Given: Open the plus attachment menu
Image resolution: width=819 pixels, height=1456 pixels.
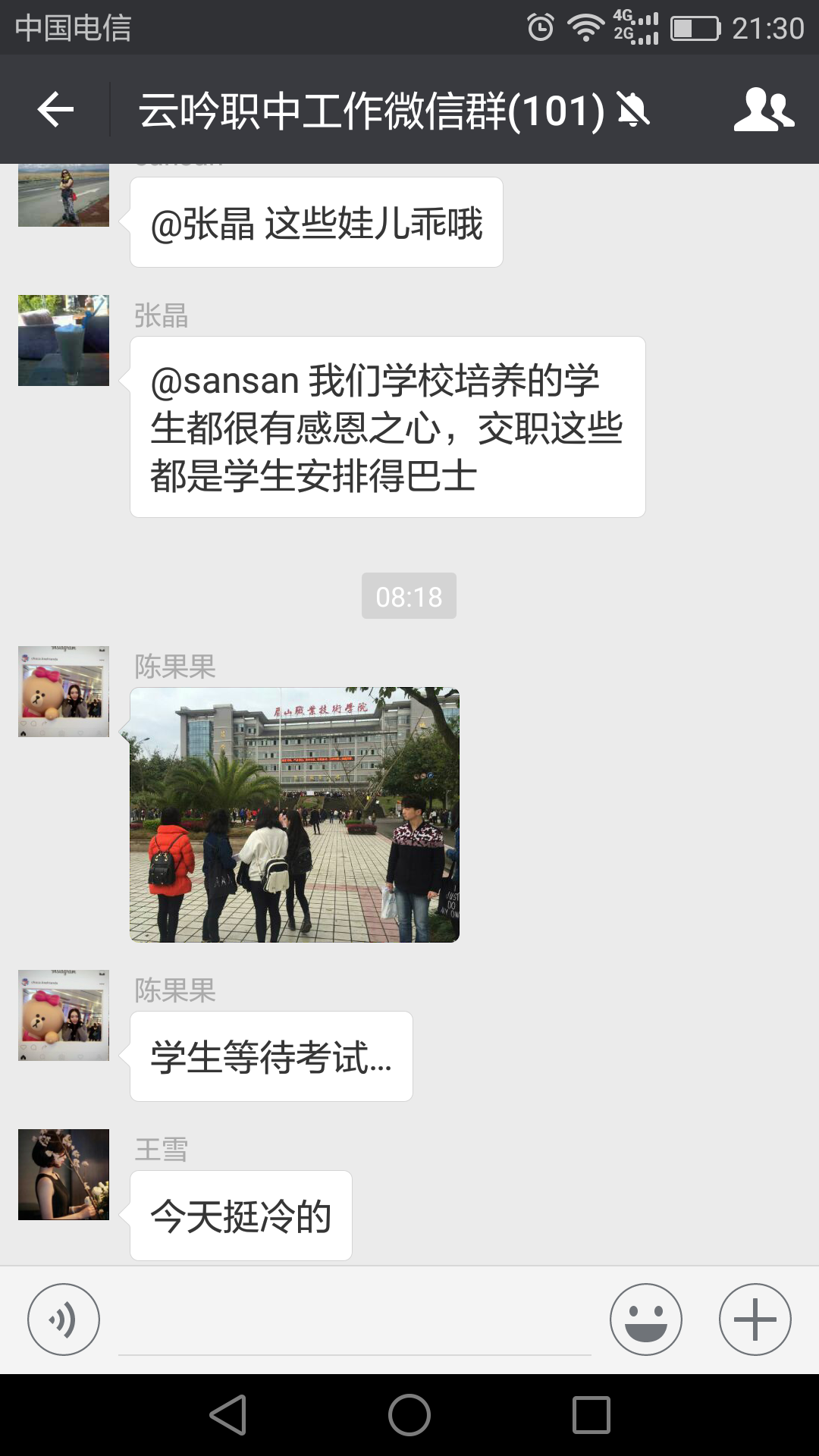Looking at the screenshot, I should (x=755, y=1319).
